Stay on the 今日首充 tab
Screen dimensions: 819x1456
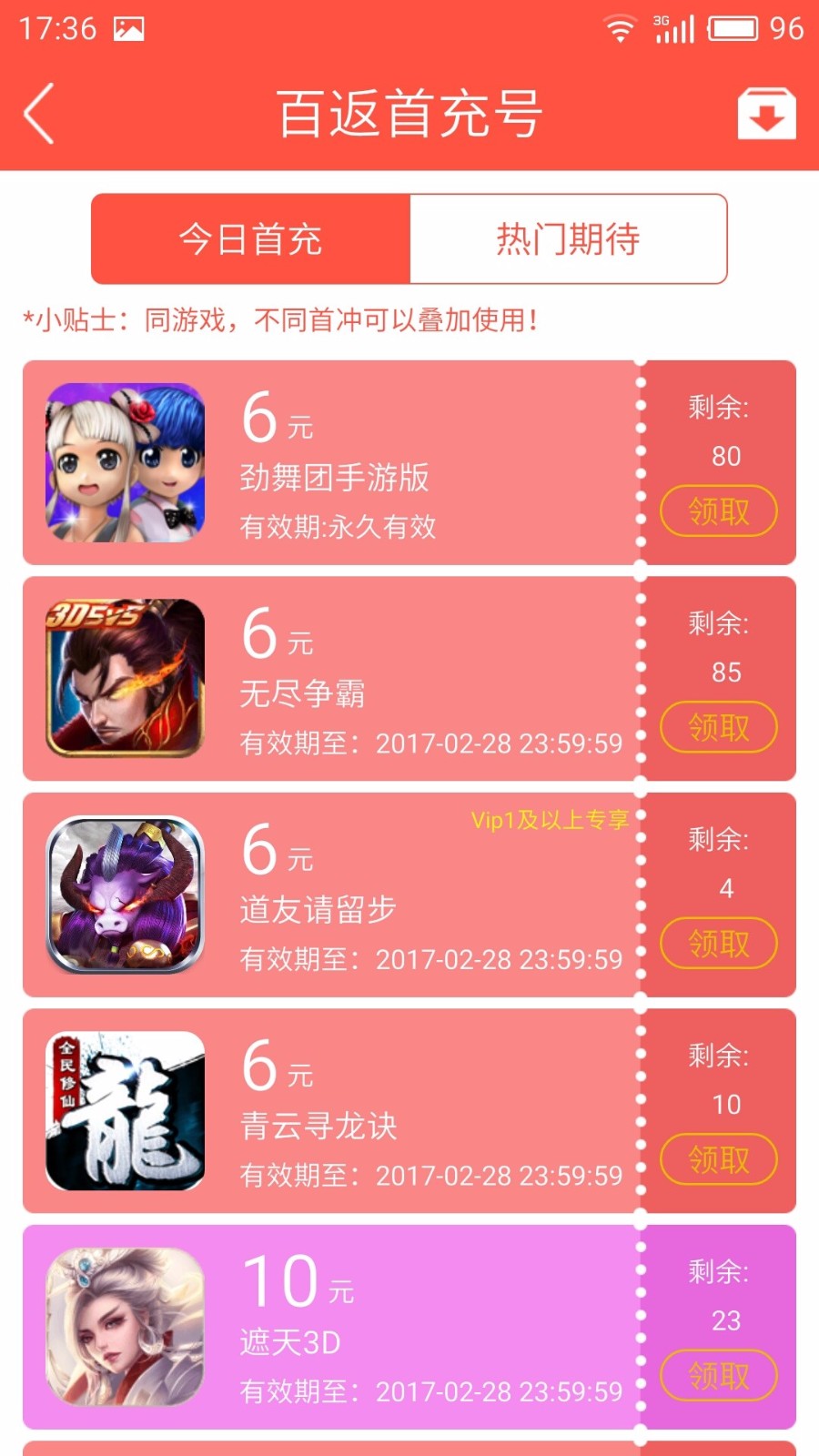249,238
